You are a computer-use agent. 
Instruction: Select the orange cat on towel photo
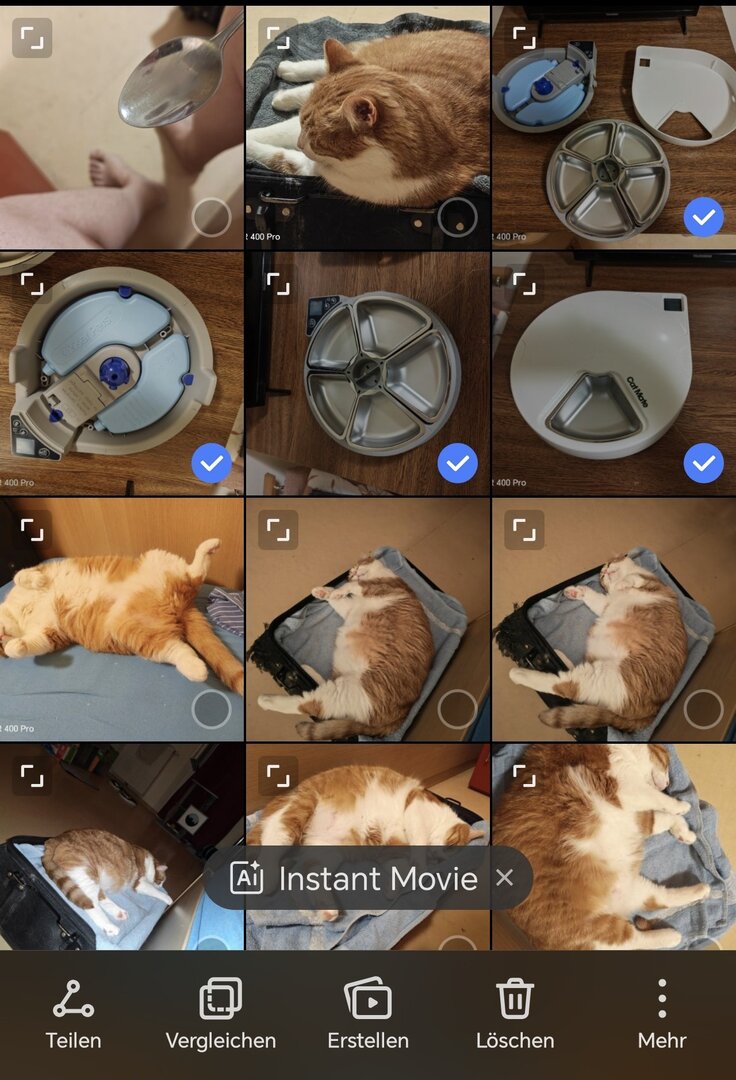click(x=458, y=217)
